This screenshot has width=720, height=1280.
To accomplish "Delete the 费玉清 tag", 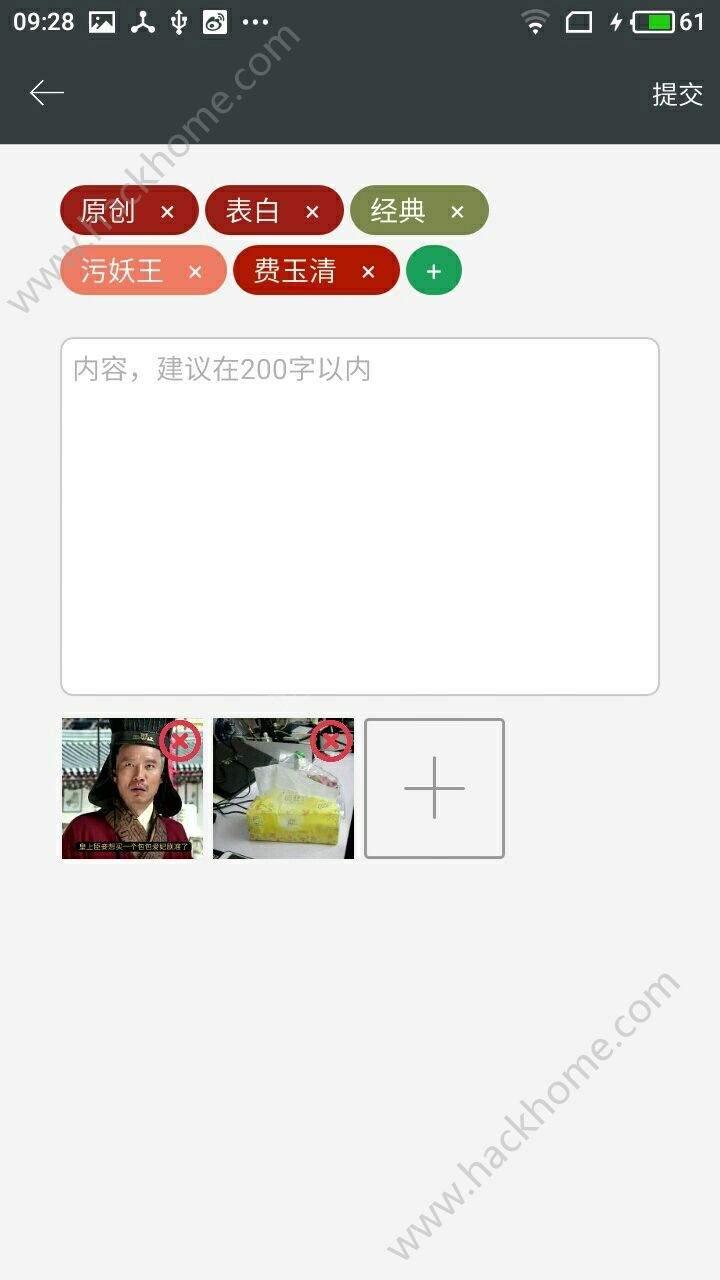I will [x=368, y=272].
